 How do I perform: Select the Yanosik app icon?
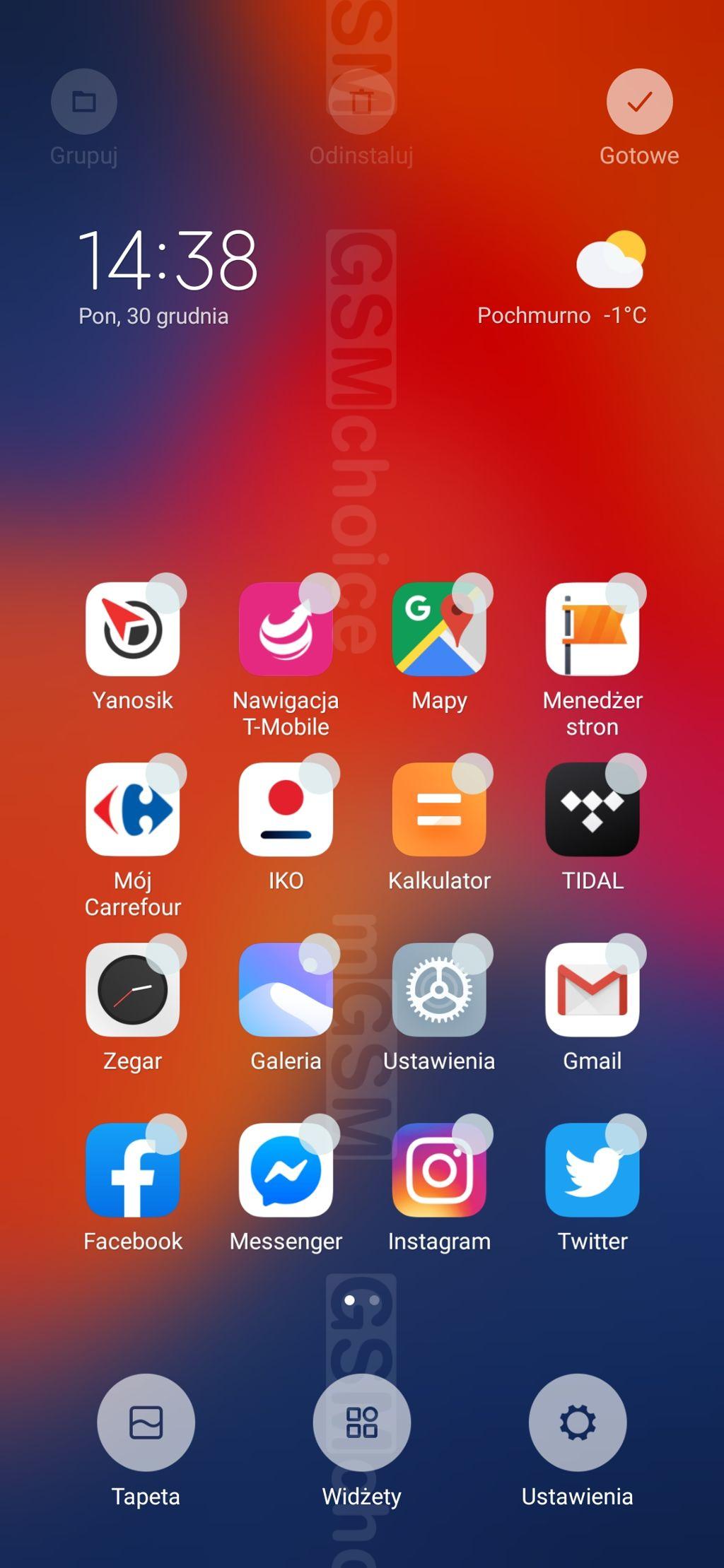click(133, 629)
